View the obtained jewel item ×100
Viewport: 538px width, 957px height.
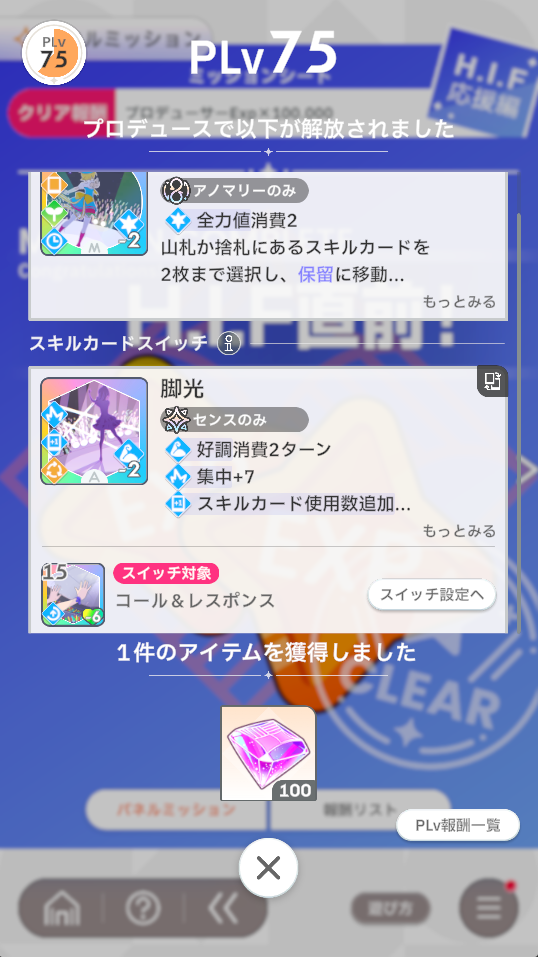pos(268,753)
